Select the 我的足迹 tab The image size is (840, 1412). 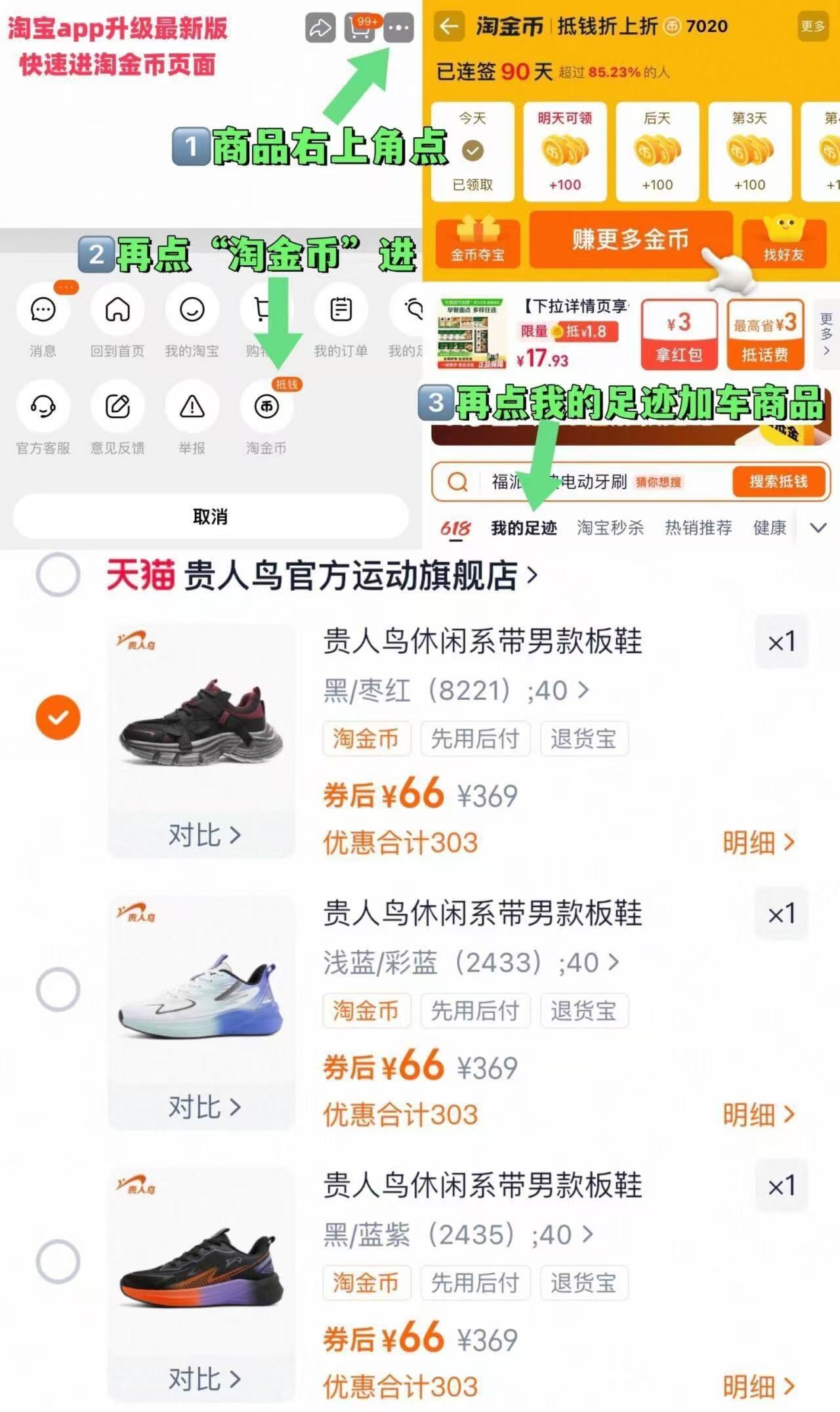pyautogui.click(x=523, y=528)
